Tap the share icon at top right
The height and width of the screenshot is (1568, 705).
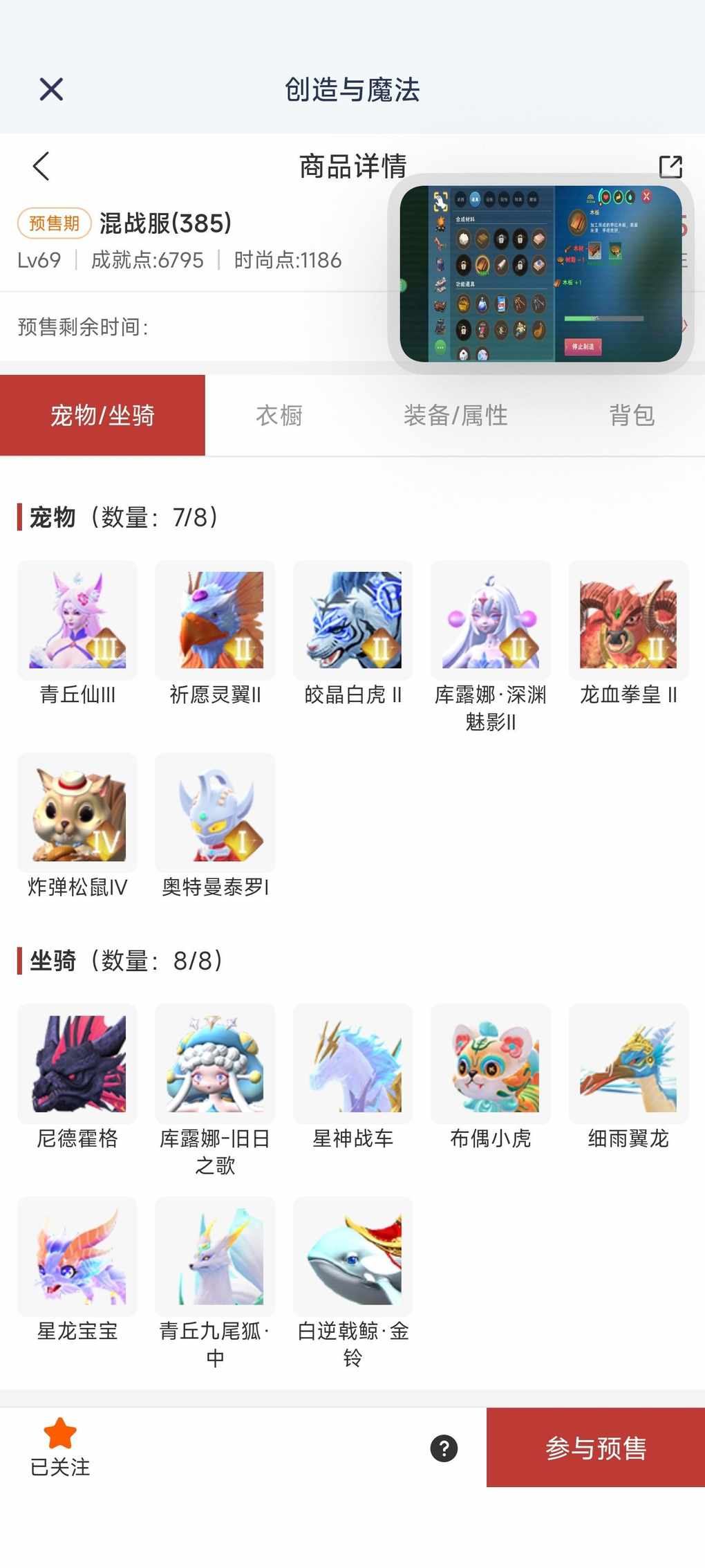coord(670,167)
